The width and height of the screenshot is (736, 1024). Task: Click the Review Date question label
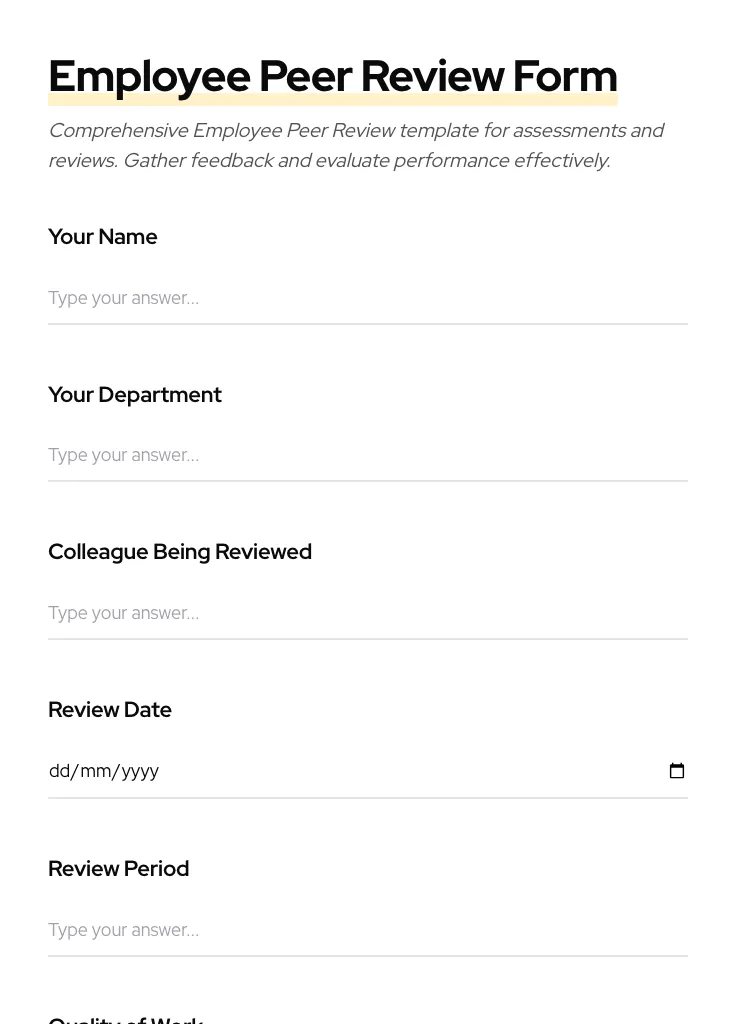point(110,709)
